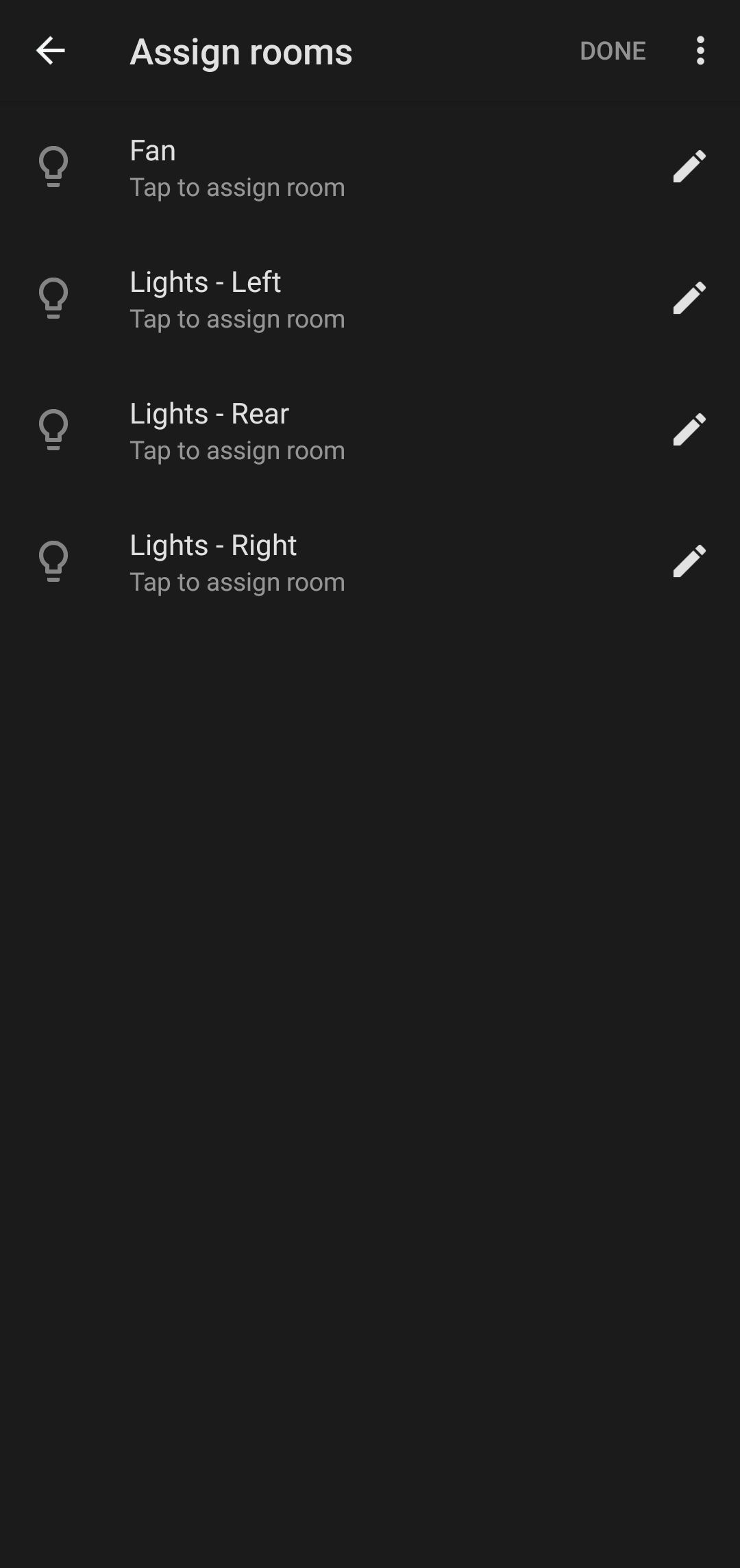The image size is (740, 1568).
Task: Tap to assign room for Lights - Right
Action: [237, 581]
